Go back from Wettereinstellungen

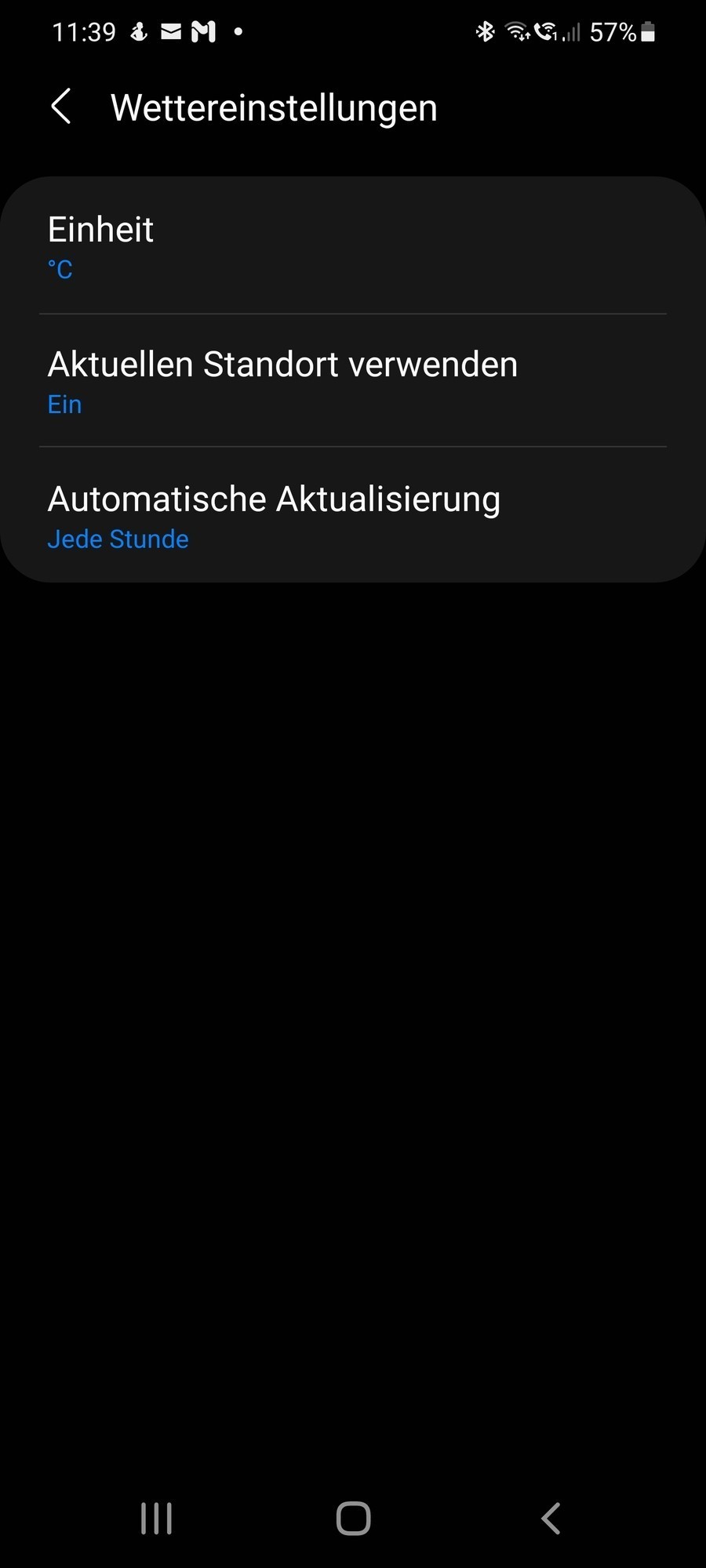pyautogui.click(x=61, y=107)
